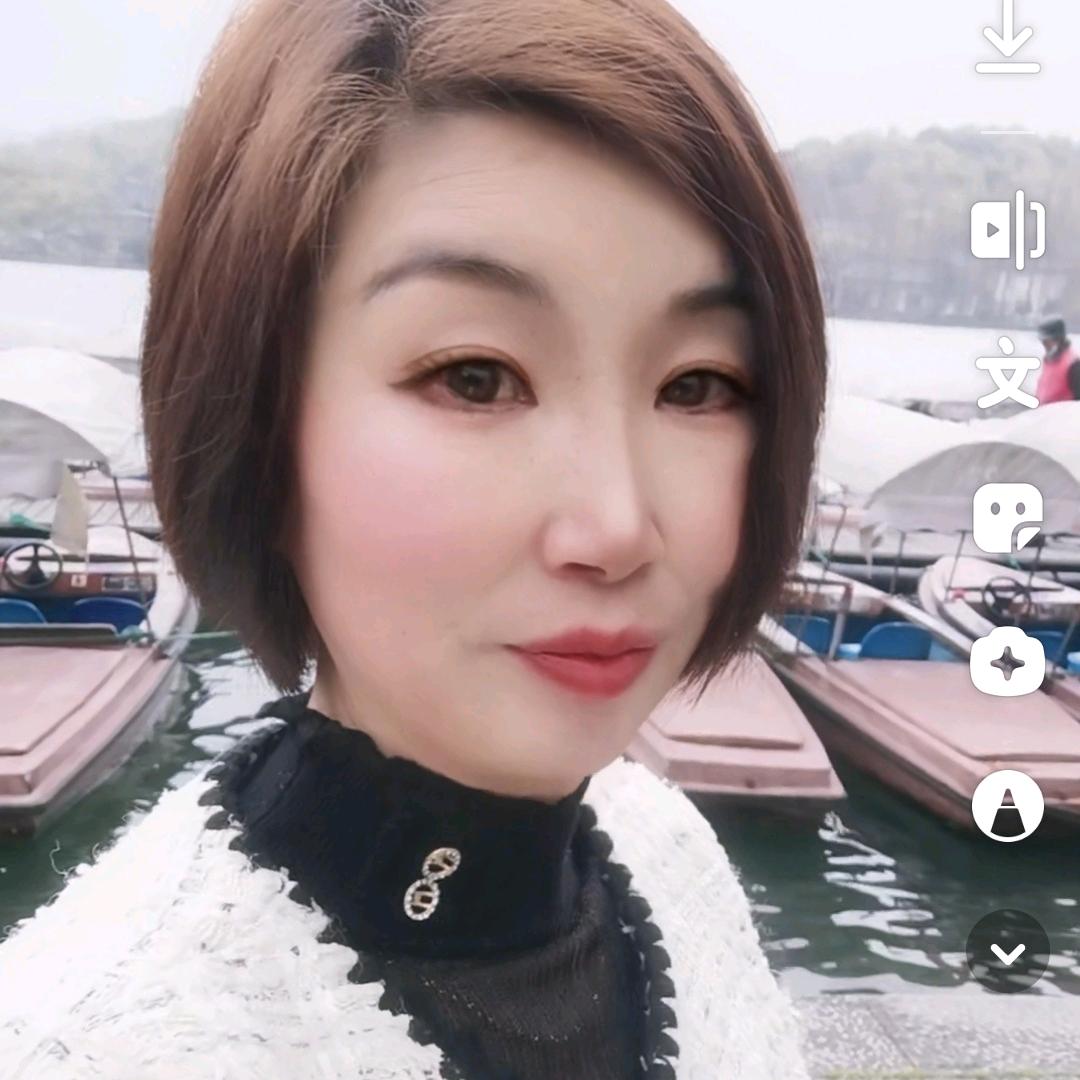
Task: Tap the down chevron below the tools
Action: [1007, 951]
